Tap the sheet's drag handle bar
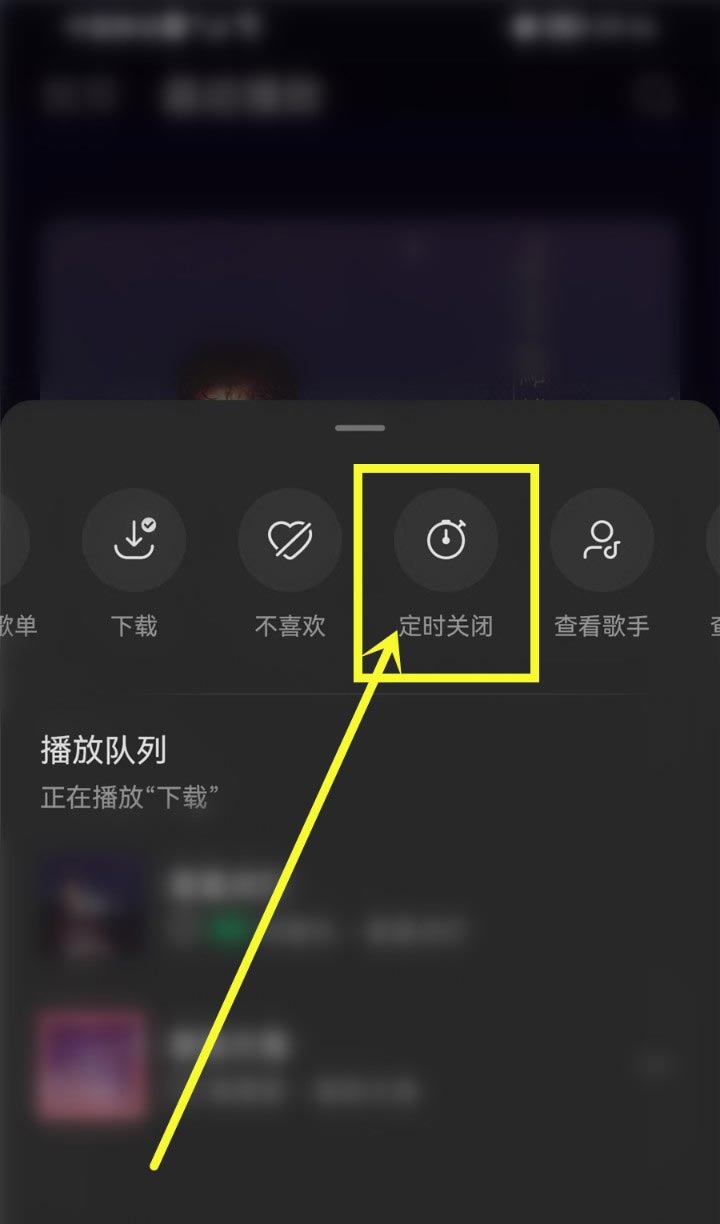Image resolution: width=720 pixels, height=1224 pixels. point(360,427)
